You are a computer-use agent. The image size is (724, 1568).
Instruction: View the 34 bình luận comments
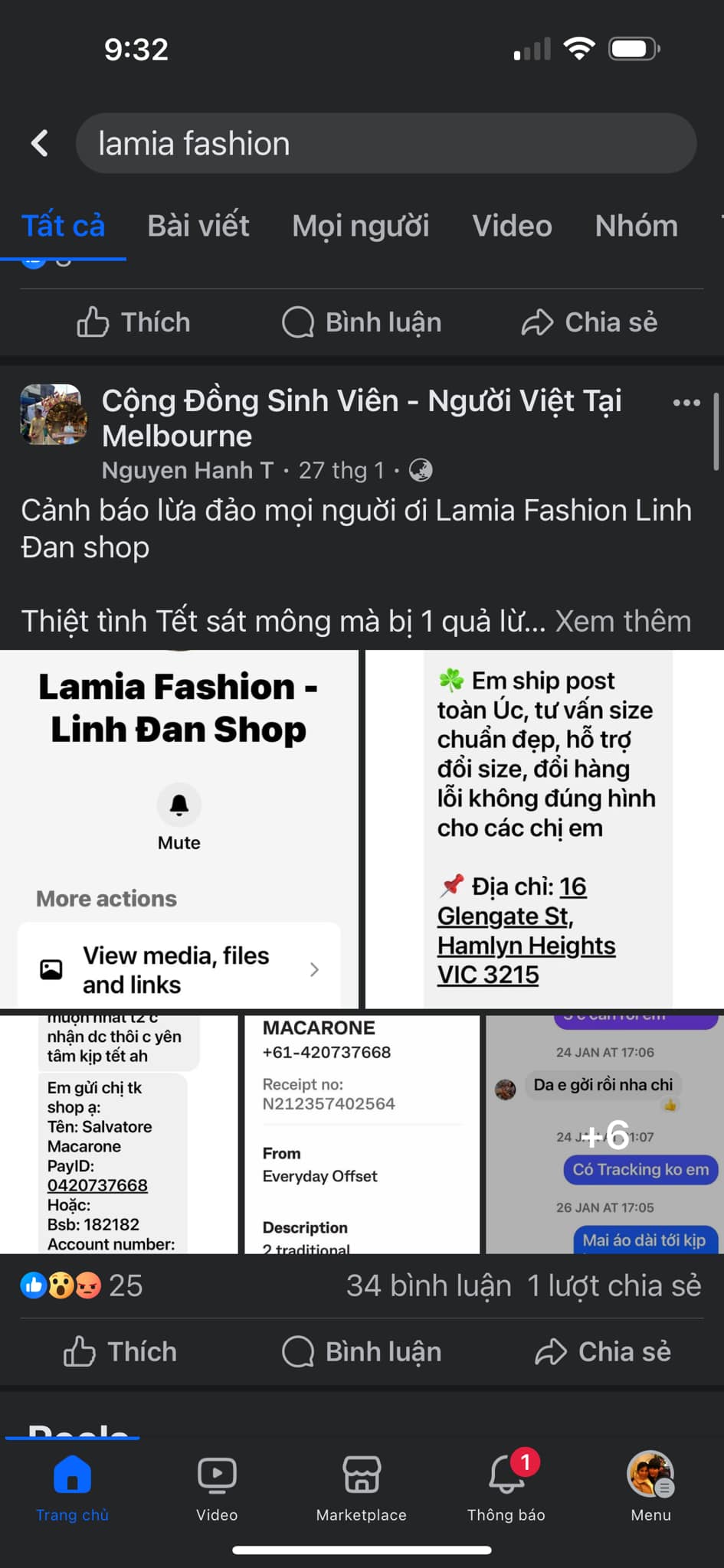click(428, 1286)
